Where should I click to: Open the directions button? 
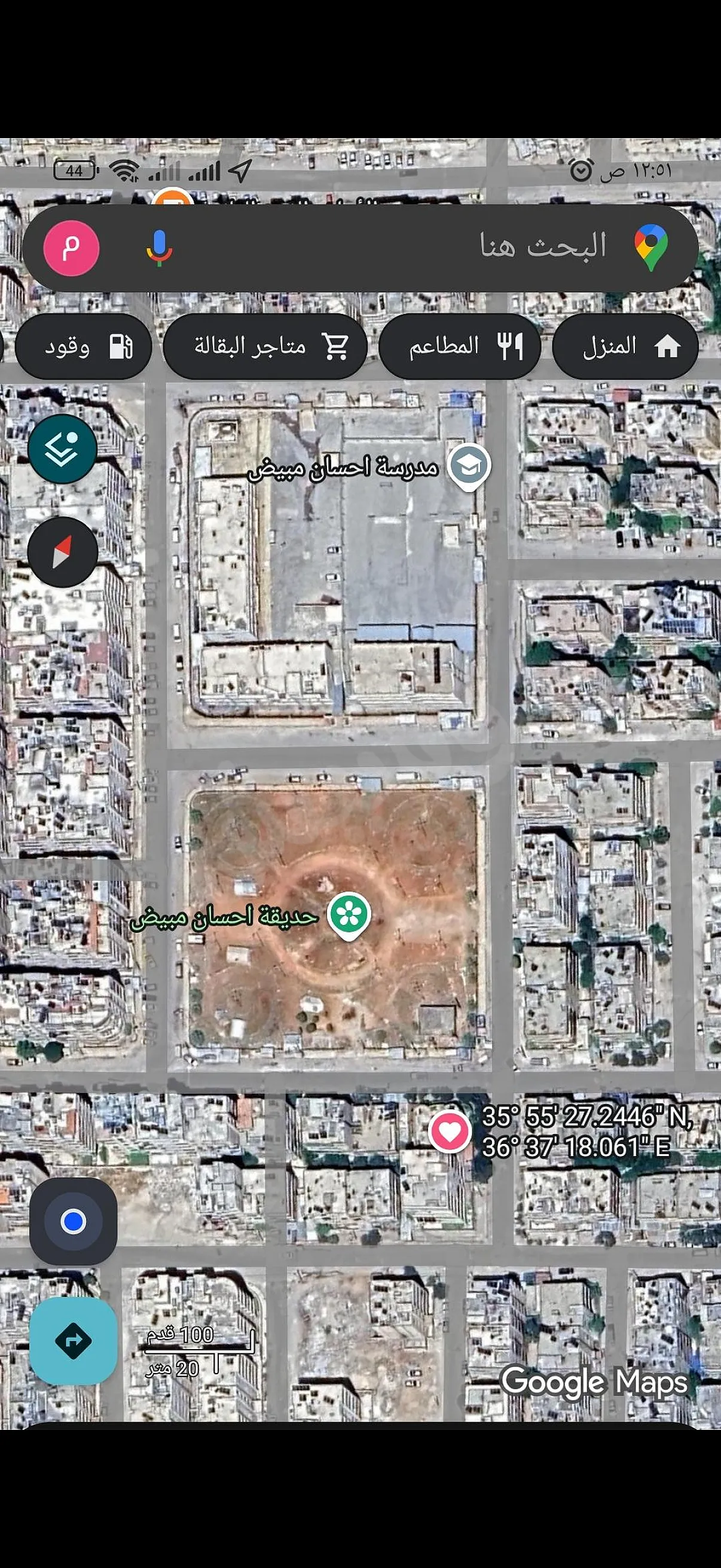pyautogui.click(x=73, y=1340)
